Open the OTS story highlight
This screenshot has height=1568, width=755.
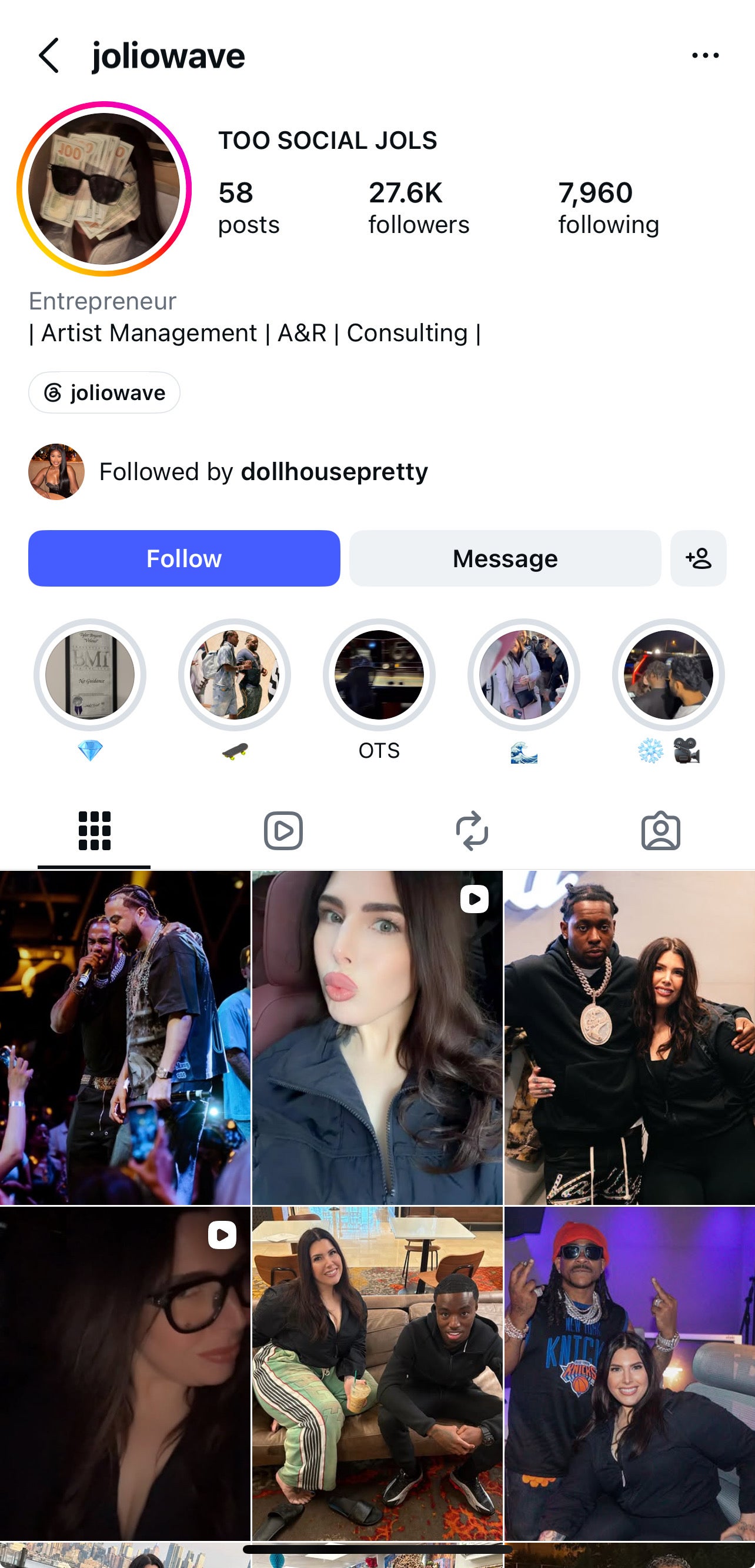coord(379,690)
